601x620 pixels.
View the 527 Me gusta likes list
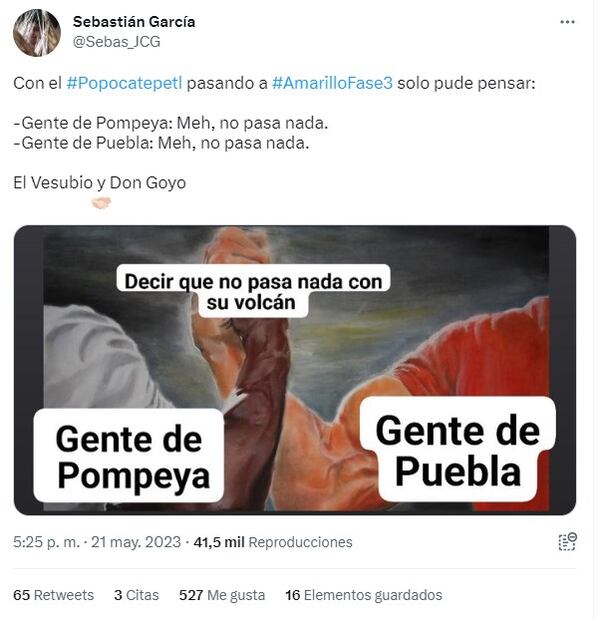222,595
